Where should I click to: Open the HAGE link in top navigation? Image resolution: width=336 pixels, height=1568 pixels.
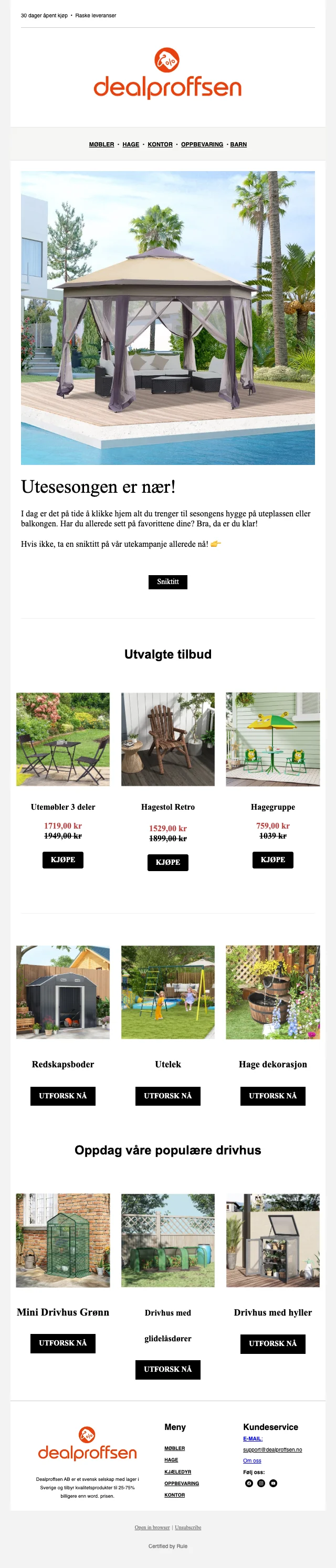coord(131,144)
